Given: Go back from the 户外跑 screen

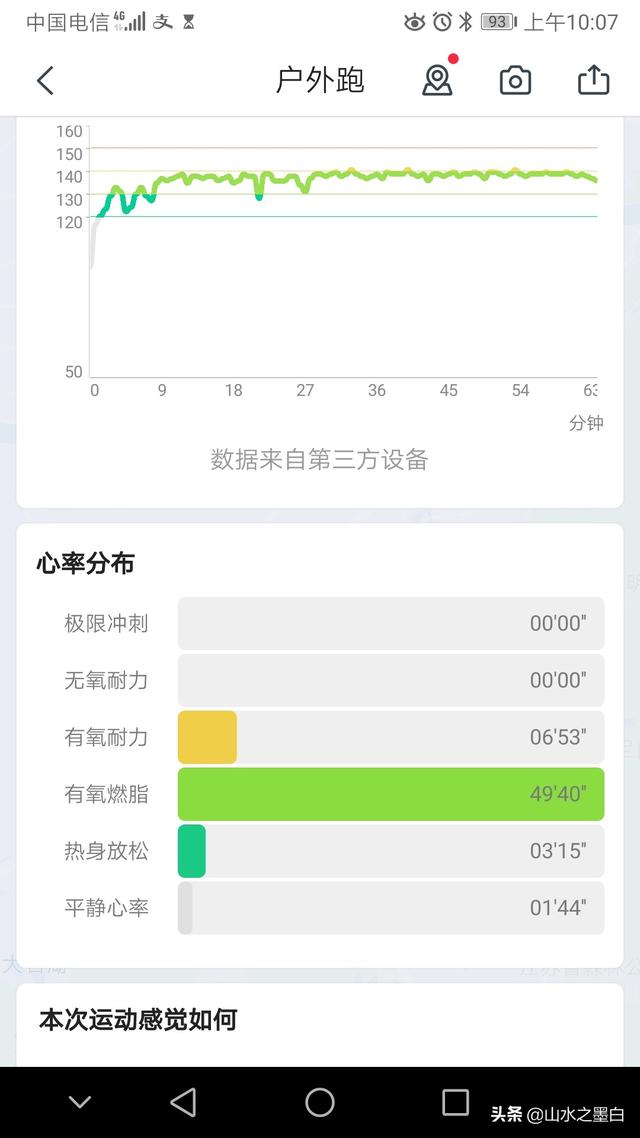Looking at the screenshot, I should coord(45,81).
